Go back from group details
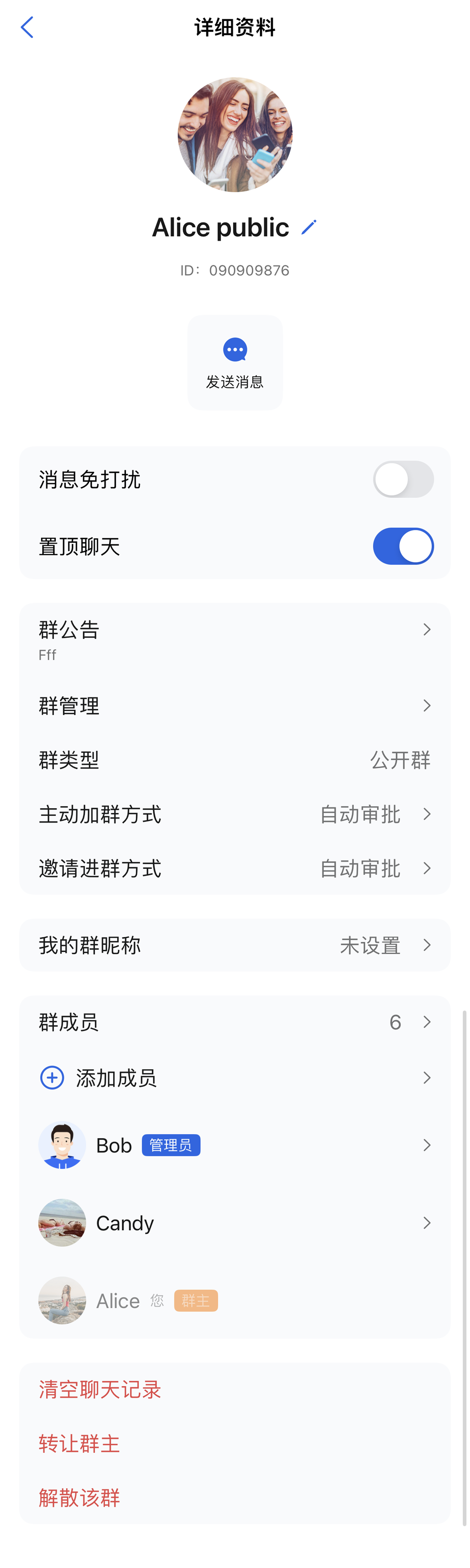This screenshot has height=1568, width=470. [x=27, y=27]
